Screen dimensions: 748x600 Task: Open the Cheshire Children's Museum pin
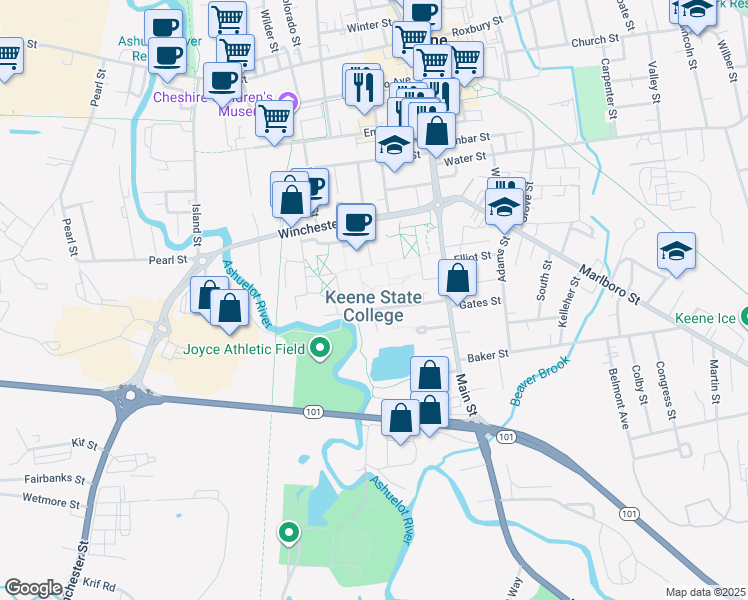pos(288,100)
